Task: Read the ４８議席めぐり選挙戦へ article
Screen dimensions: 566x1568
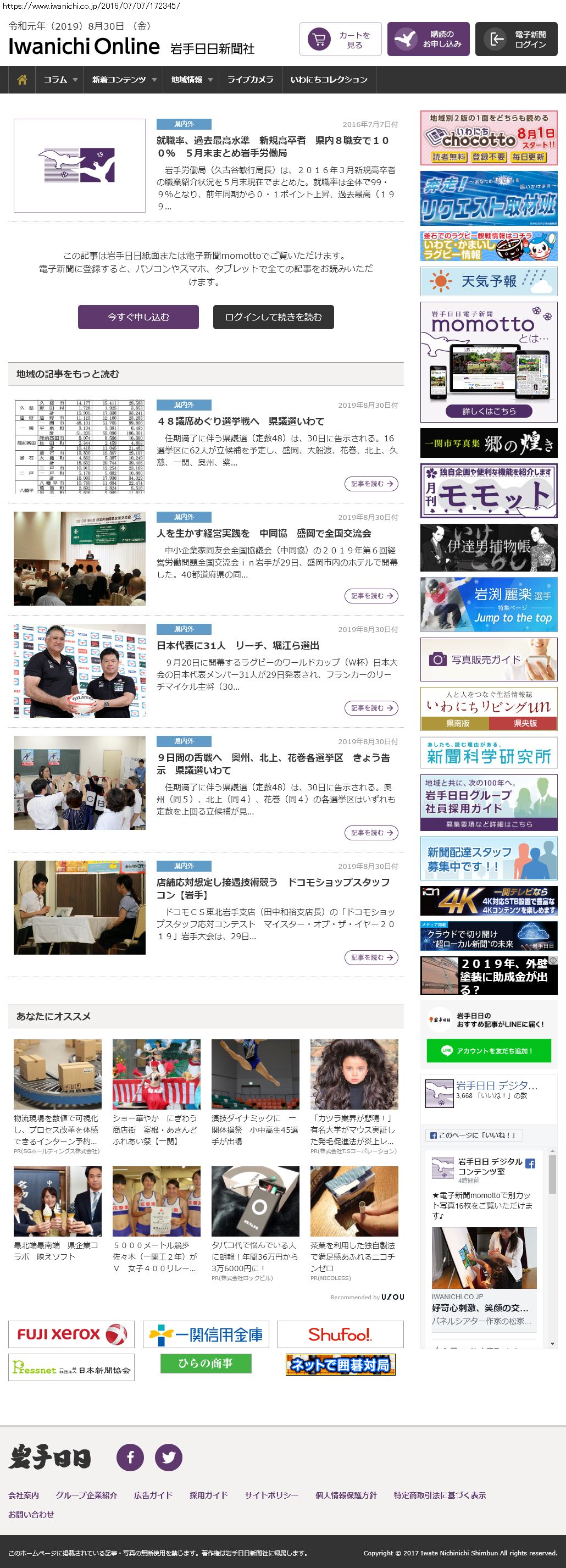Action: pyautogui.click(x=240, y=421)
